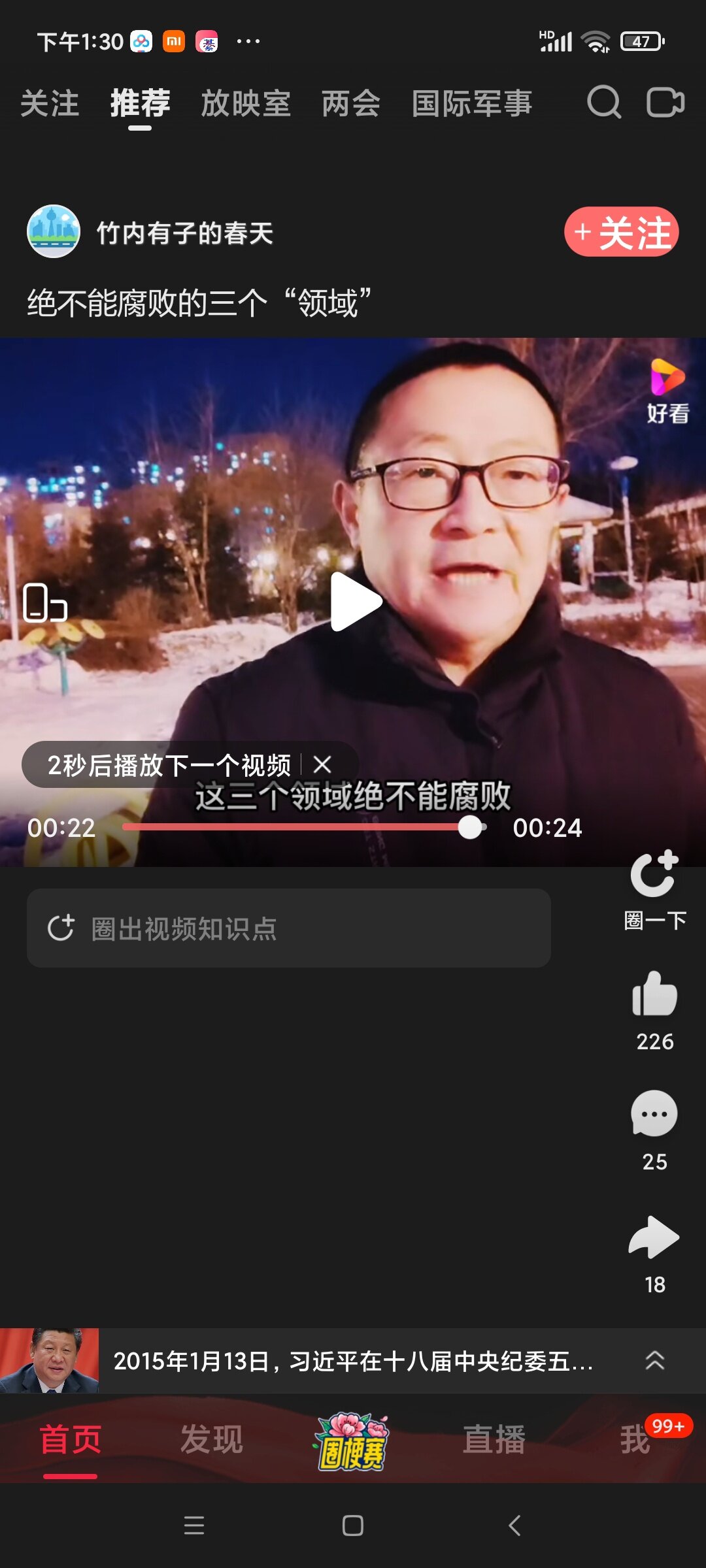Viewport: 706px width, 1568px height.
Task: Open the search magnifier icon
Action: click(603, 102)
